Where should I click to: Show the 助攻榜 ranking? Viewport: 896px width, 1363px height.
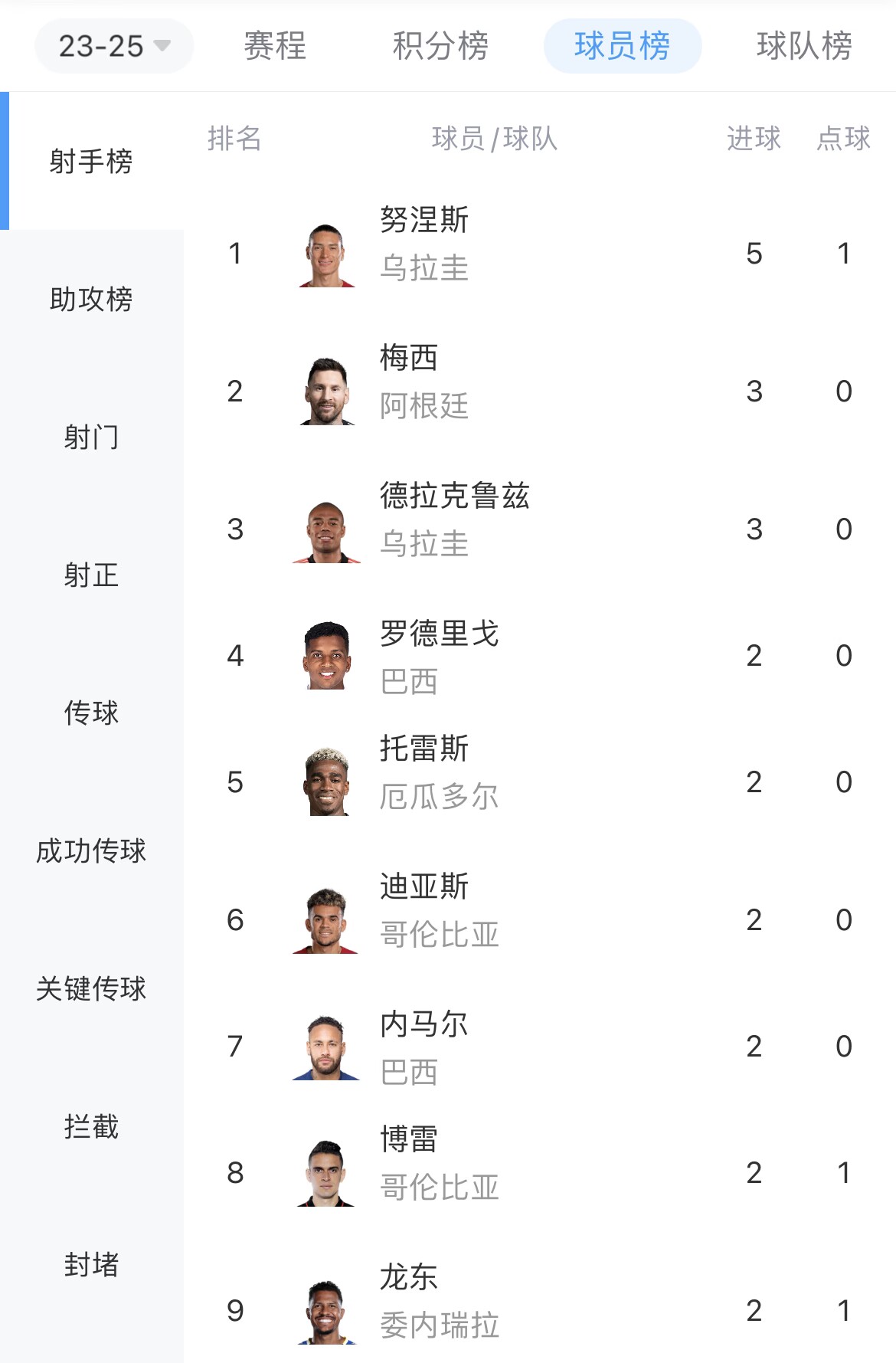[91, 300]
